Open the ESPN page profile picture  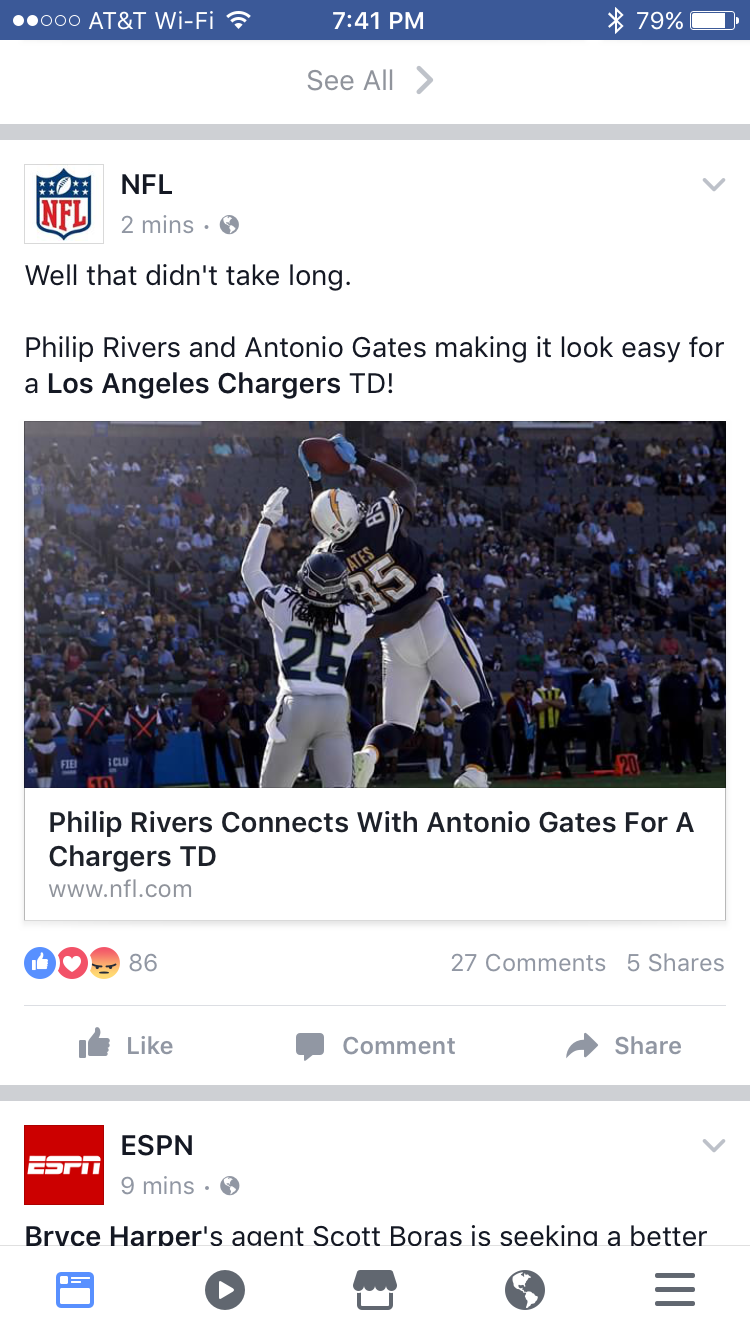[64, 1165]
